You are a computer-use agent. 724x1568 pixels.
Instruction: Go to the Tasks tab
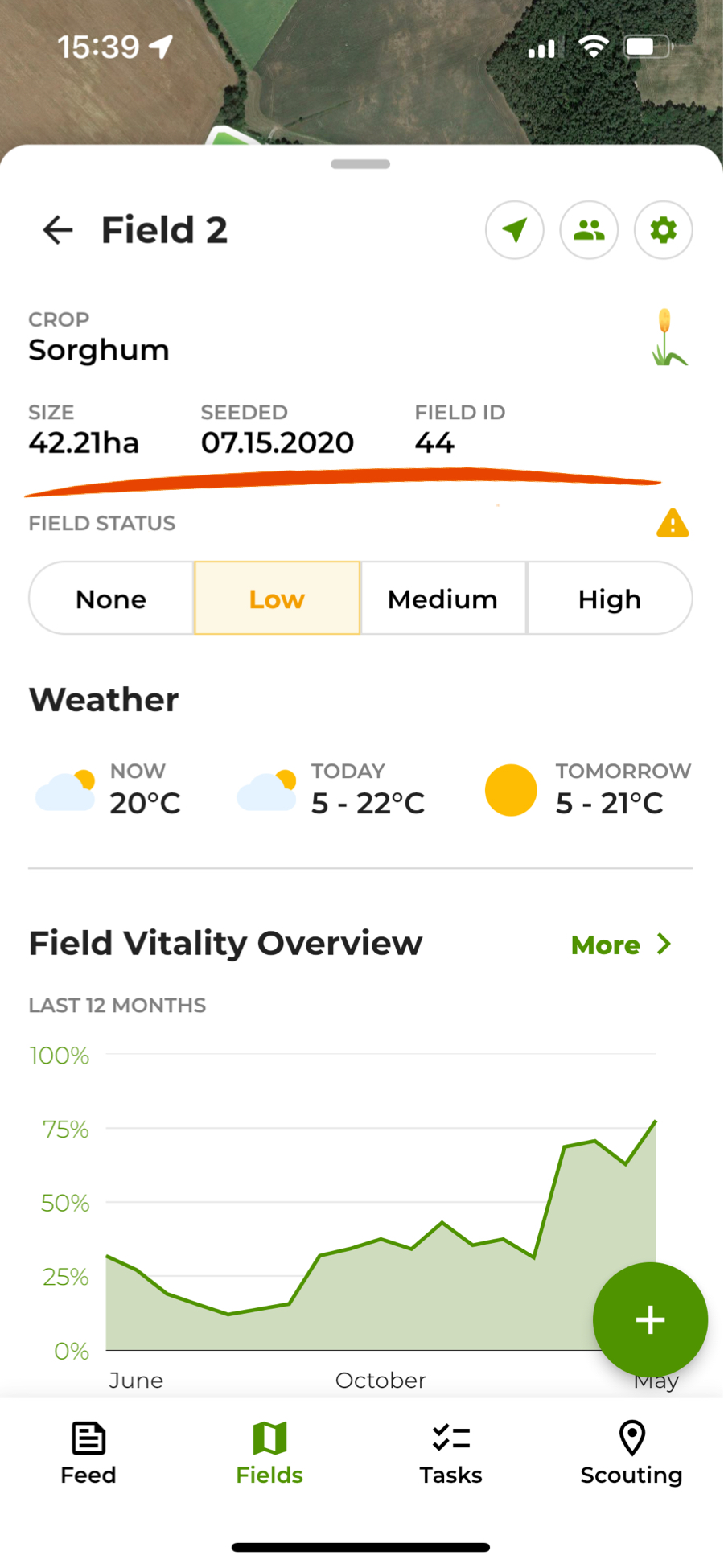click(450, 1454)
